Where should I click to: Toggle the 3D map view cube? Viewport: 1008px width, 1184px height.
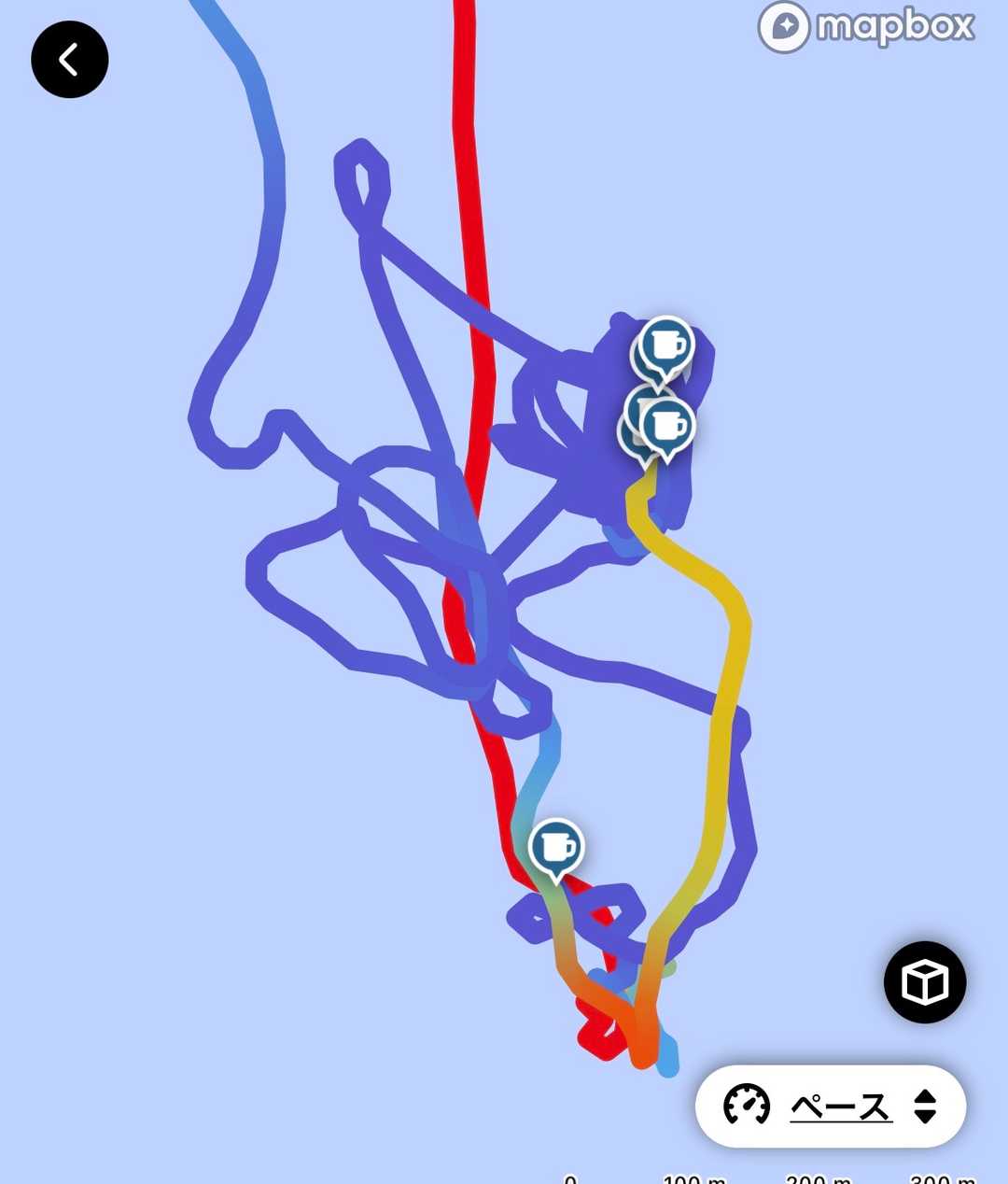coord(924,981)
